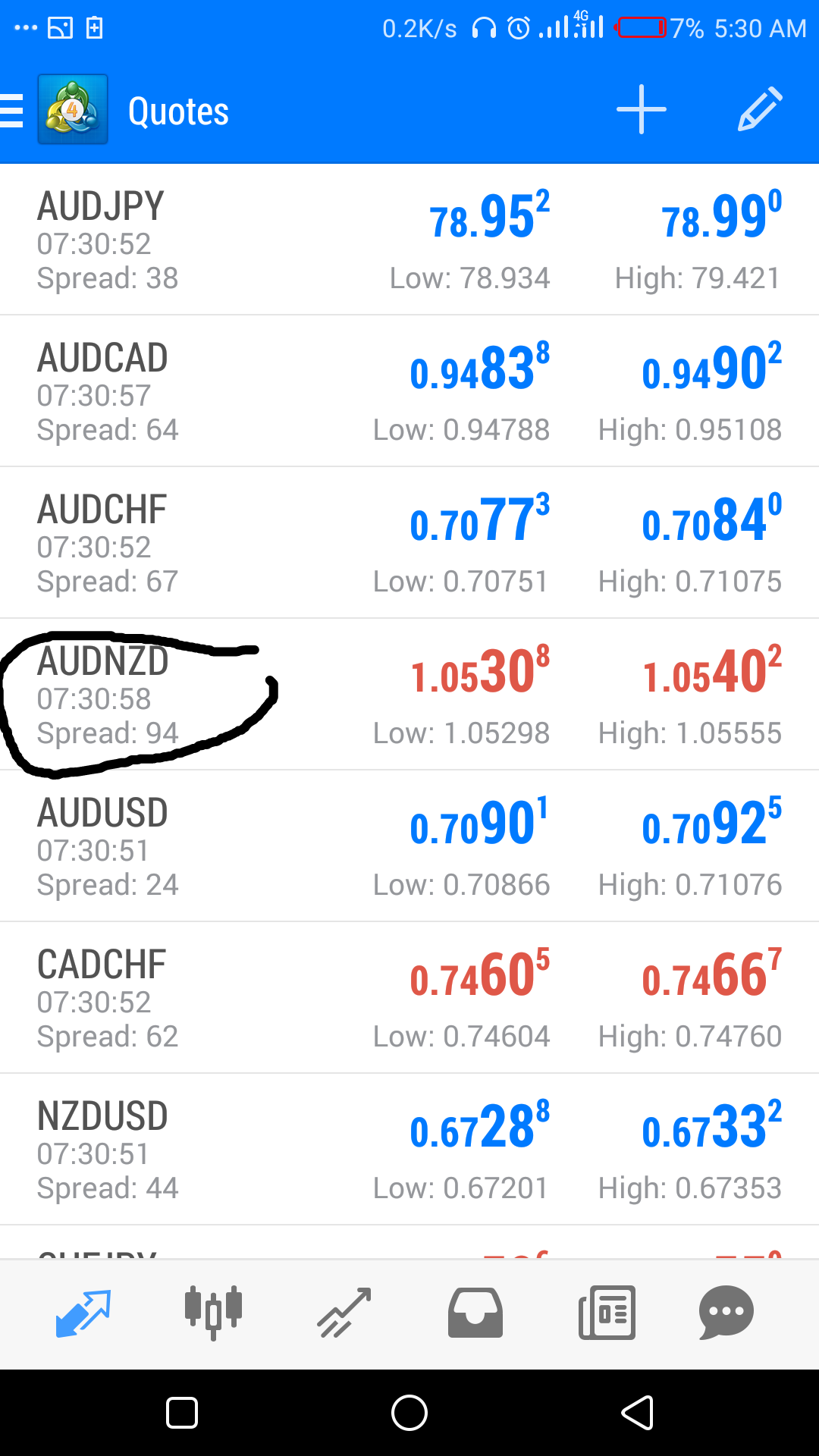Select the AUDCAD quote row
This screenshot has height=1456, width=819.
[409, 391]
